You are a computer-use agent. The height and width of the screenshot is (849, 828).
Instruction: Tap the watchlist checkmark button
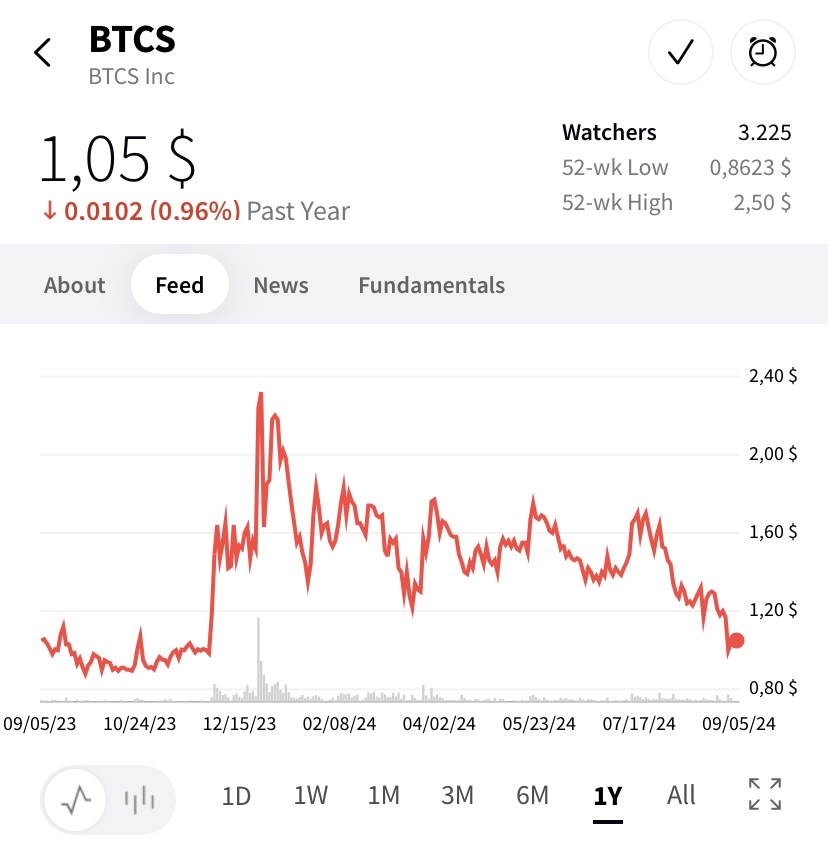click(x=681, y=52)
